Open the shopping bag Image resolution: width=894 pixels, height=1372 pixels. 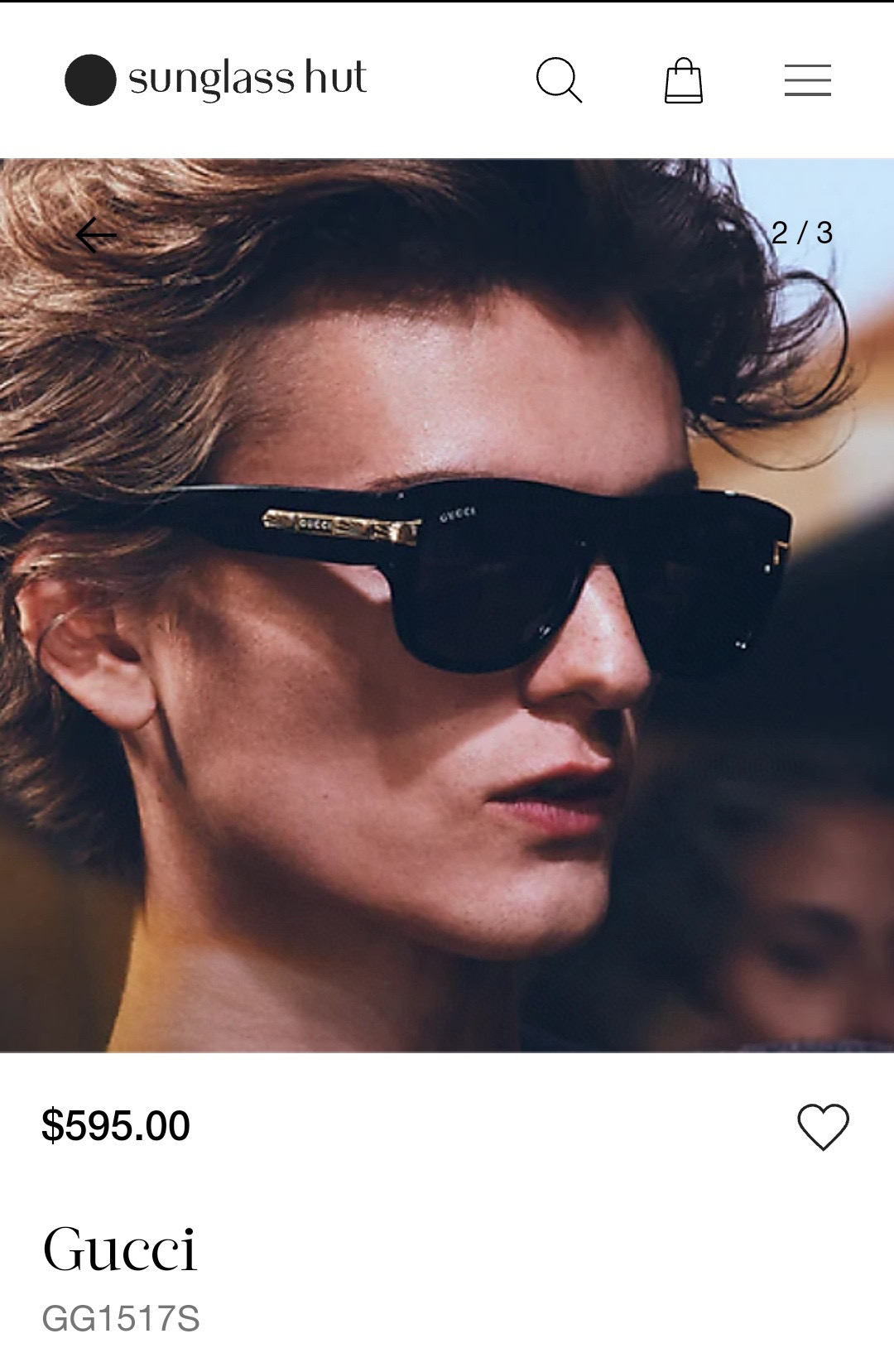[x=684, y=80]
